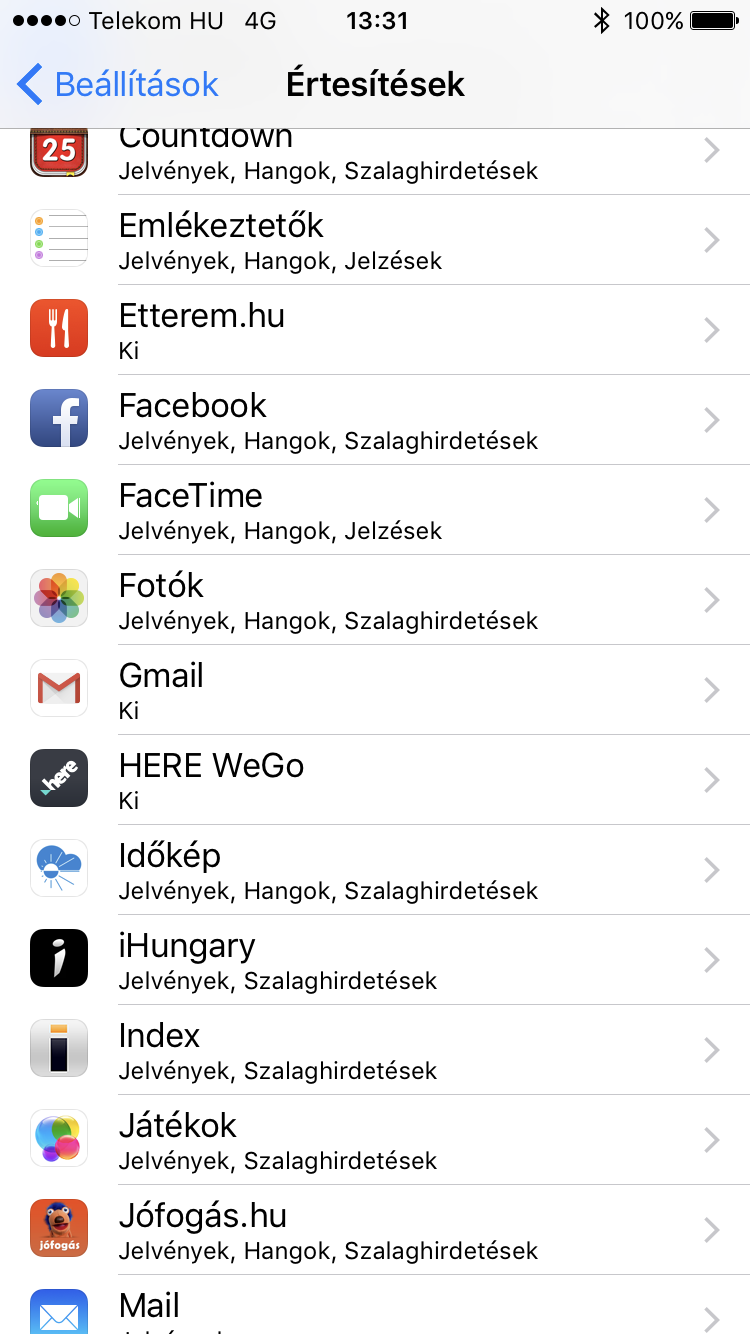Open HERE WeGo notification settings
This screenshot has height=1334, width=750.
(x=375, y=780)
